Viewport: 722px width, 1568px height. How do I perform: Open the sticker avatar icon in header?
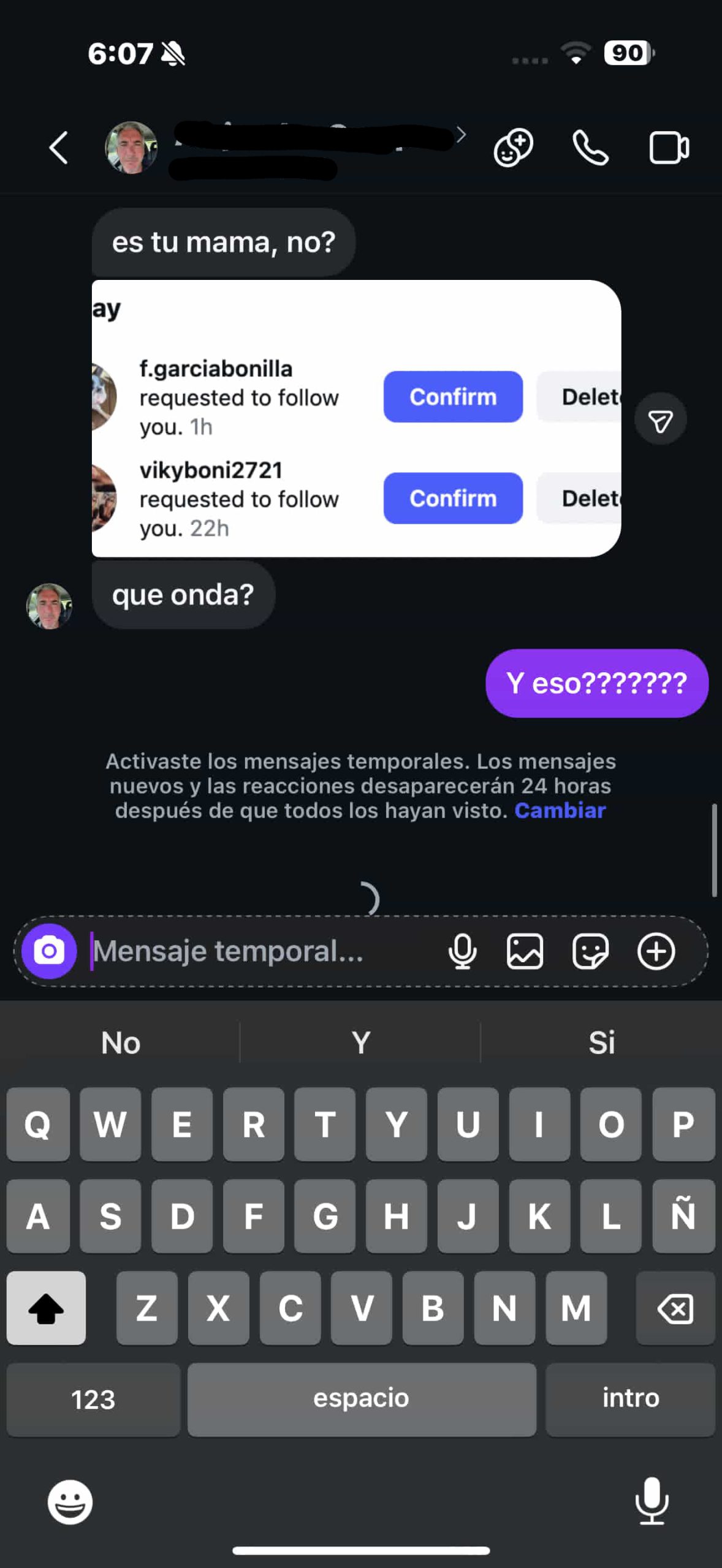513,148
